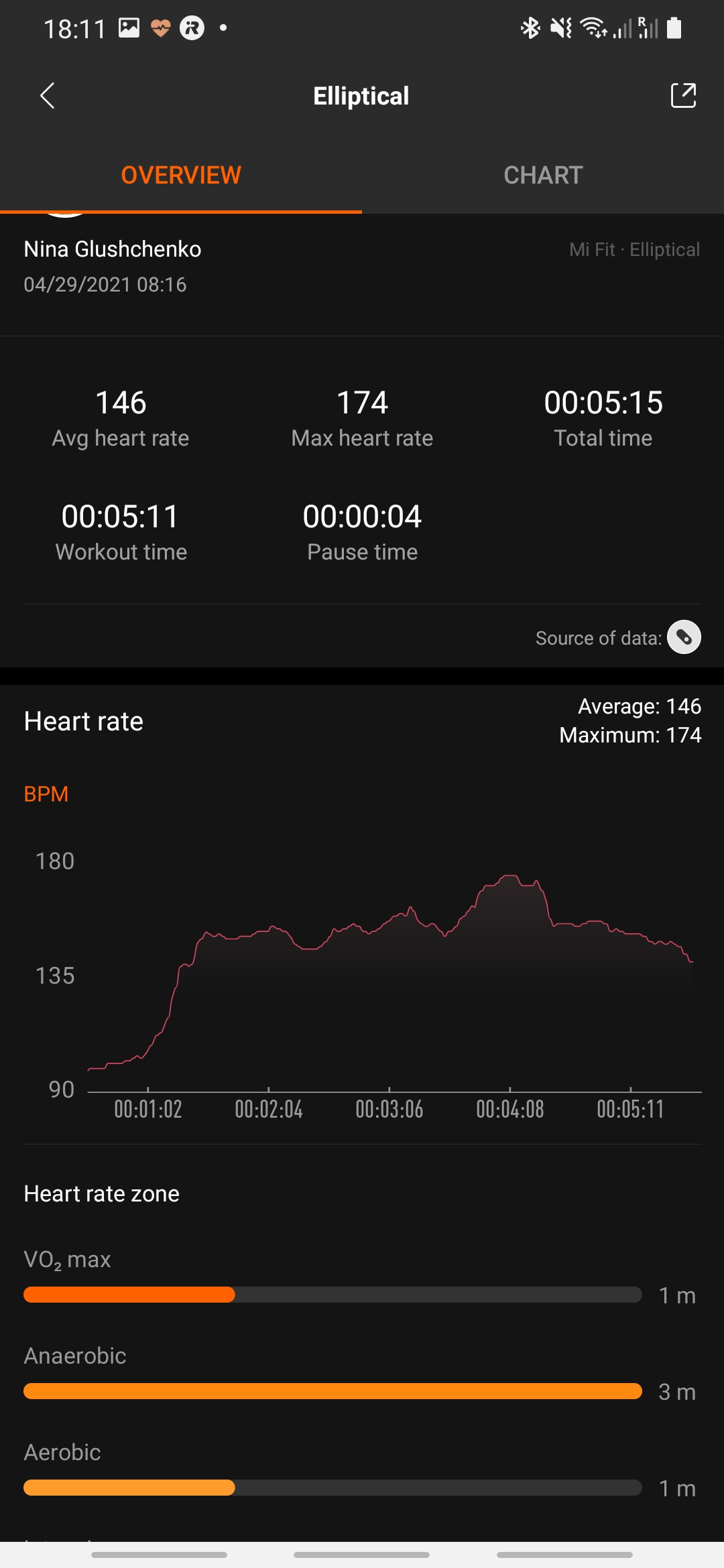Tap the Source of data icon
Screen dimensions: 724x1568
coord(684,637)
